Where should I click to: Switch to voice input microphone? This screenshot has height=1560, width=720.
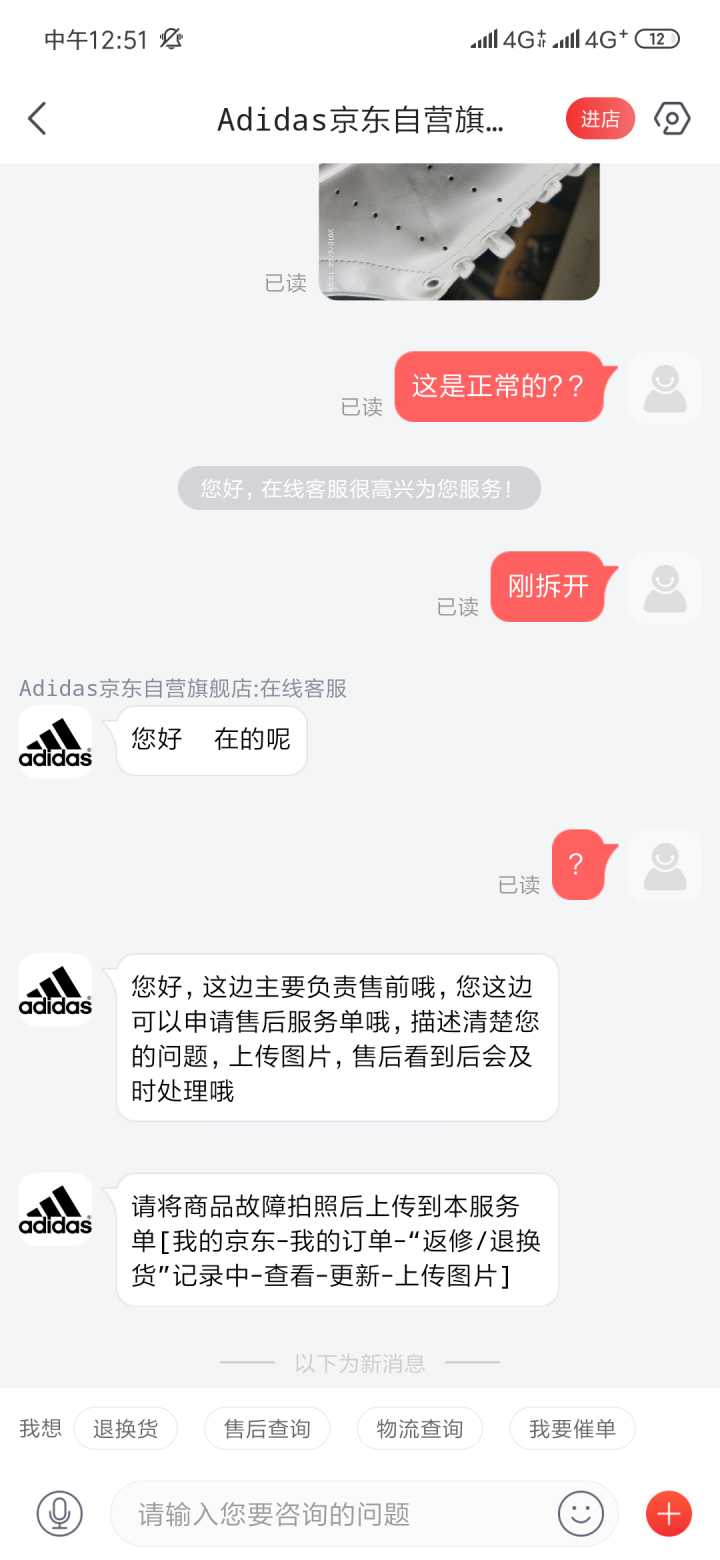[60, 1514]
